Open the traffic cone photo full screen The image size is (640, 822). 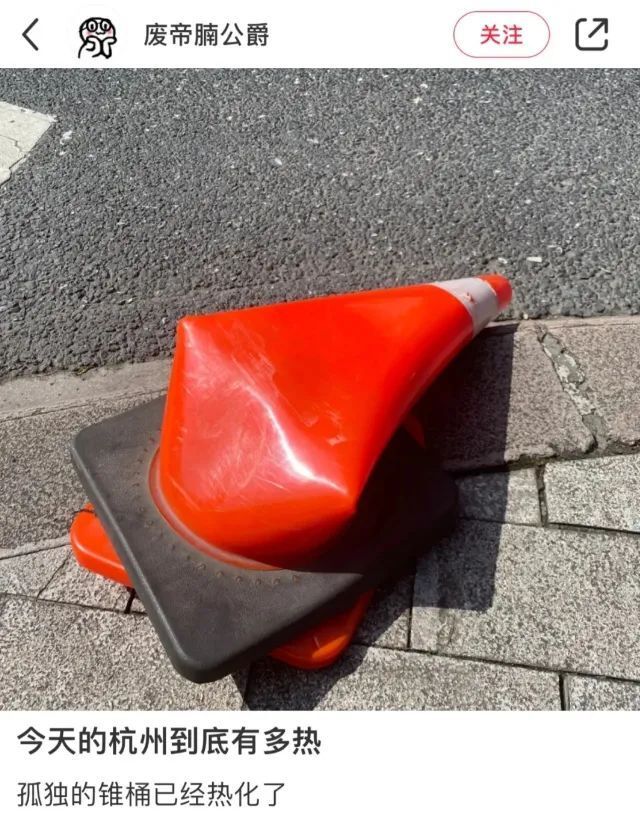[x=320, y=390]
